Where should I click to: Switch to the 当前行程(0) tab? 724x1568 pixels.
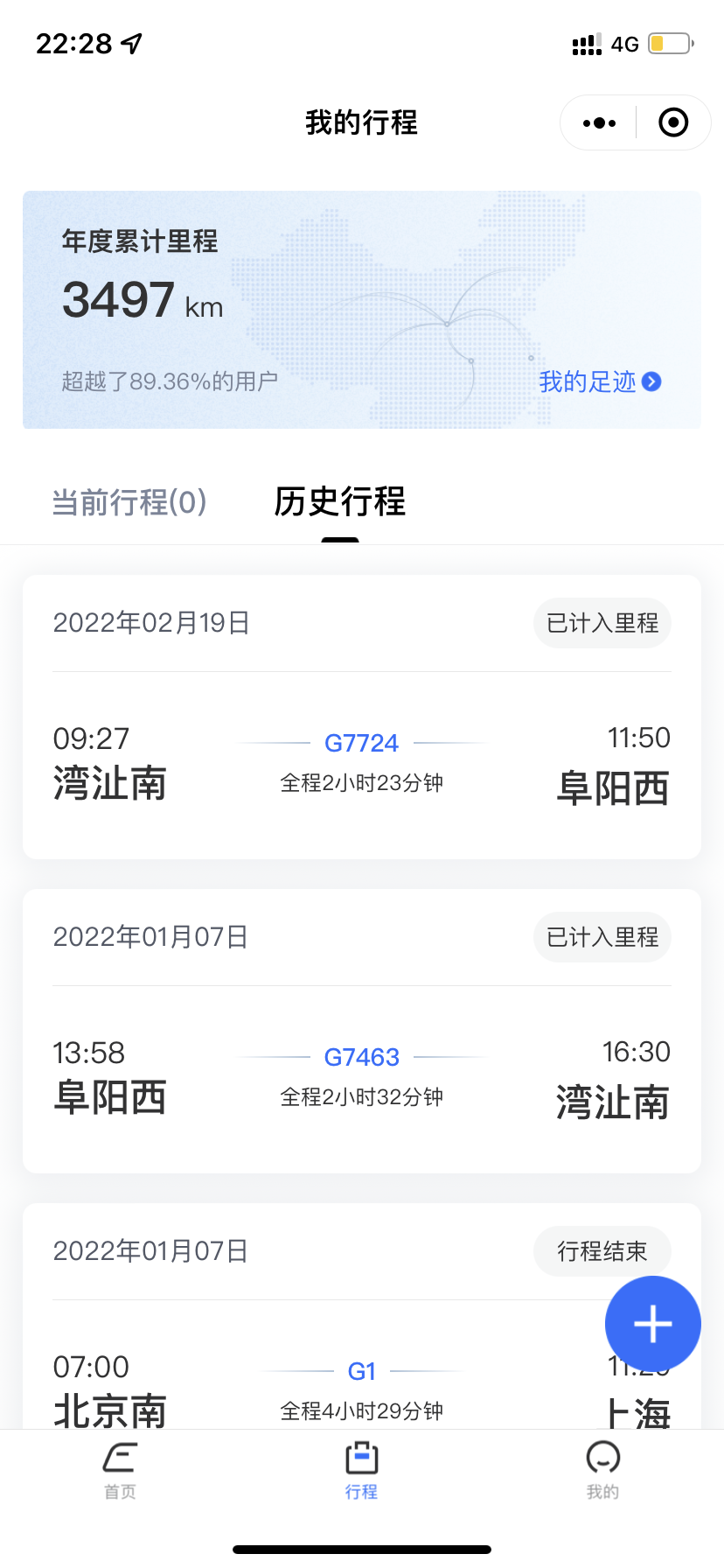(x=129, y=502)
